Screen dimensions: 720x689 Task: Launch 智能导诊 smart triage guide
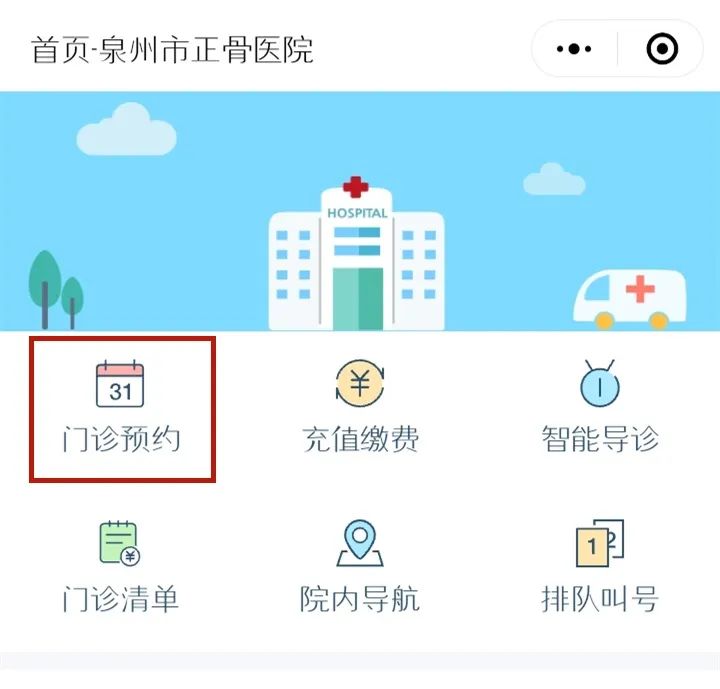(600, 408)
